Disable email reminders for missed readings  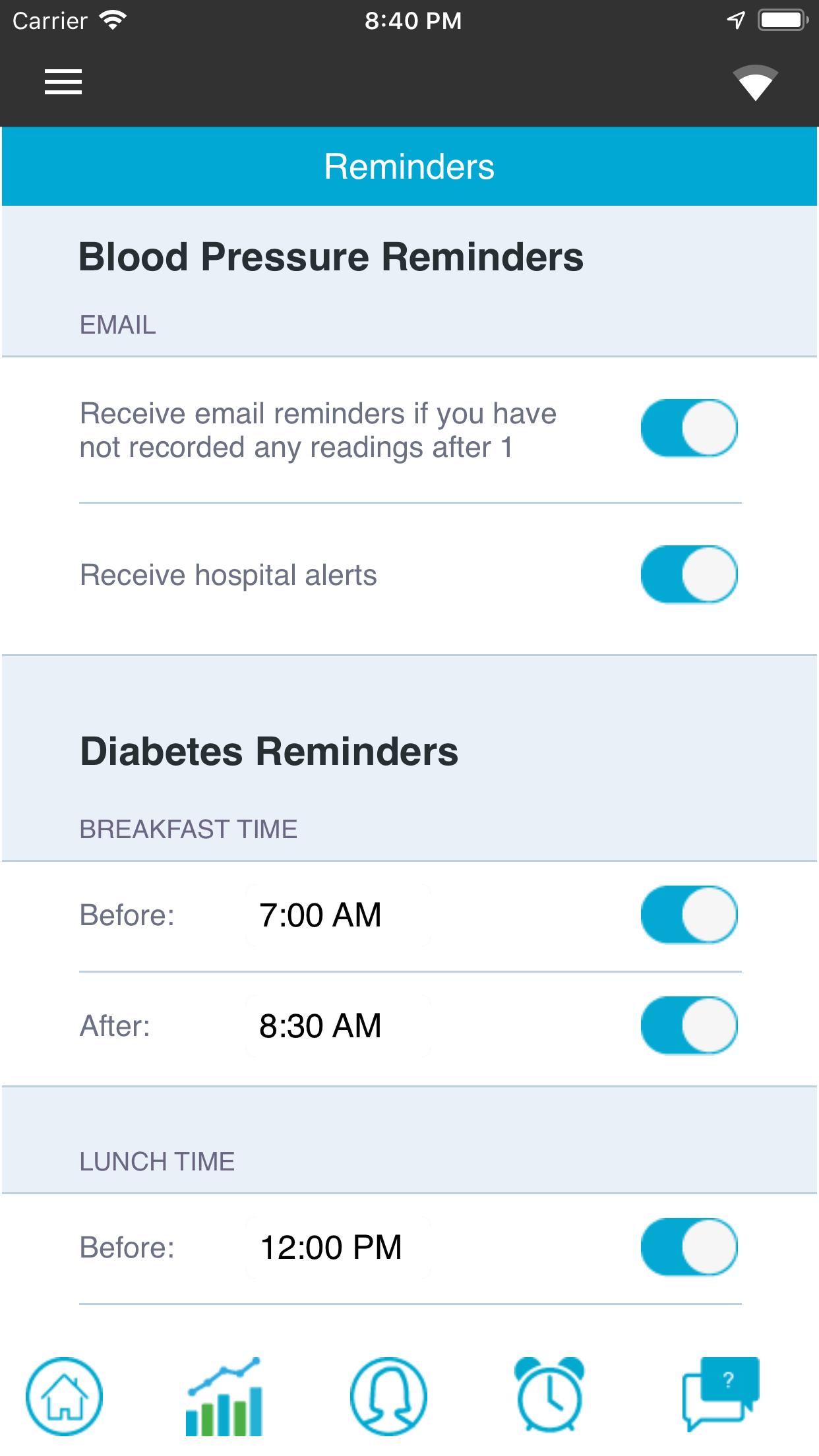tap(689, 428)
